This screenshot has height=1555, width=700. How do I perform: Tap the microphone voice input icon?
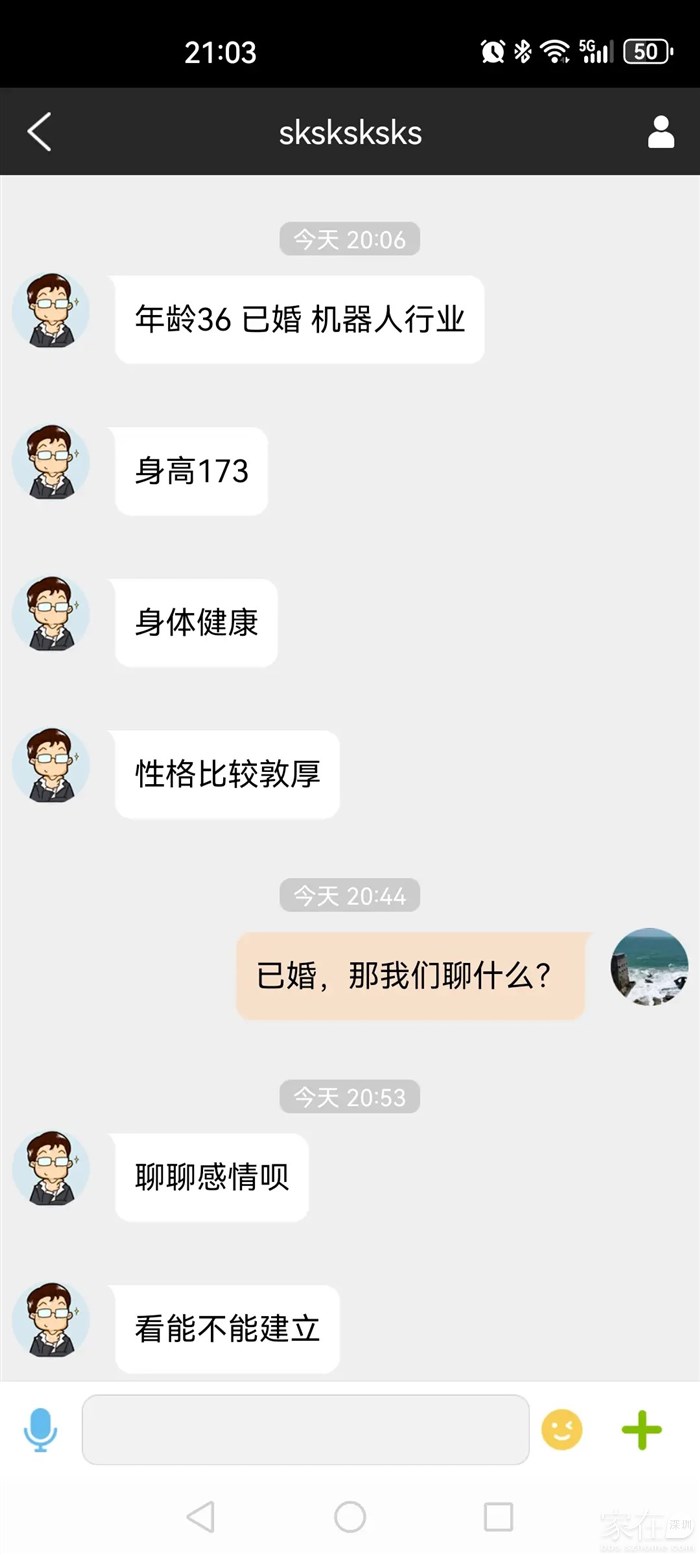tap(40, 1429)
